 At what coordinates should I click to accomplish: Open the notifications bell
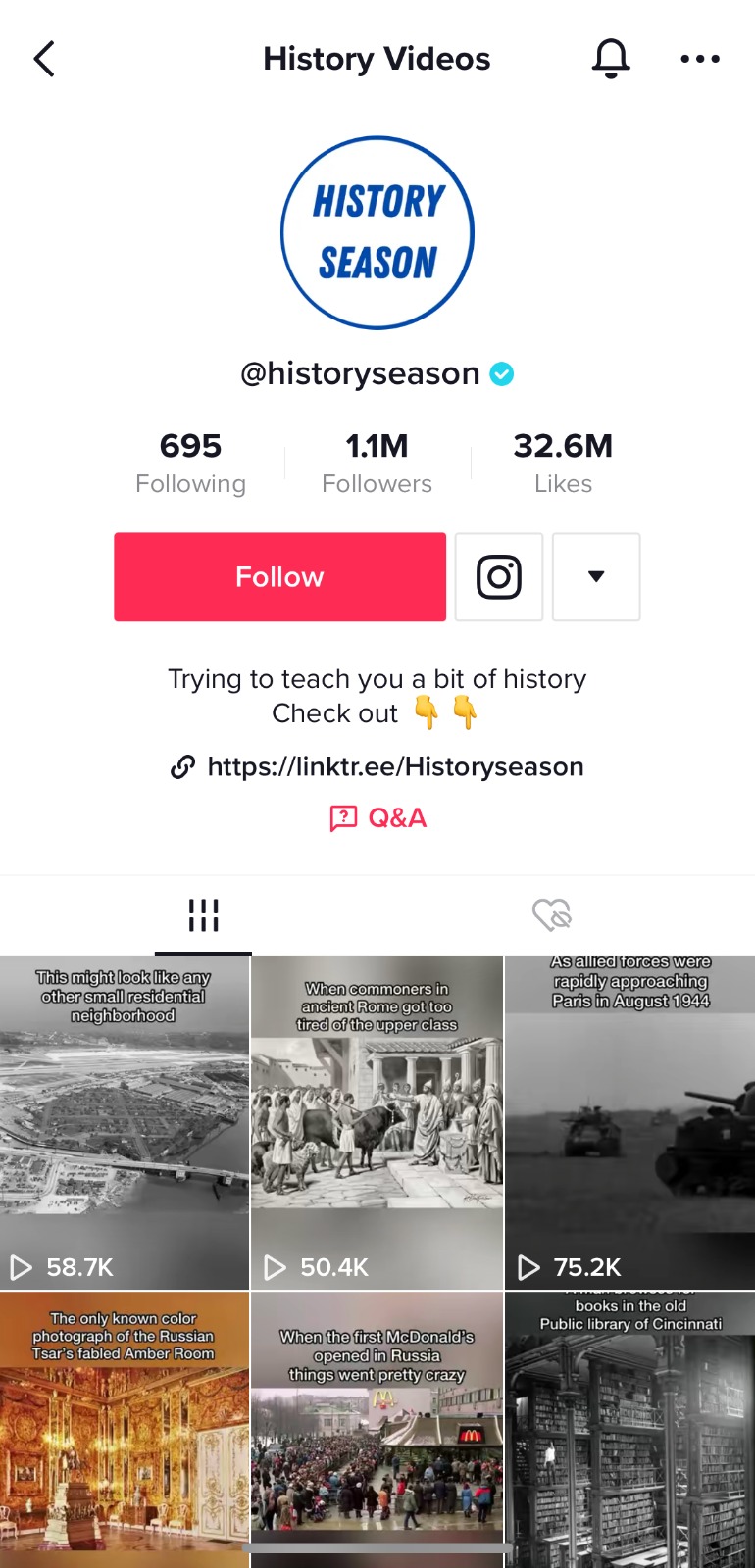610,59
